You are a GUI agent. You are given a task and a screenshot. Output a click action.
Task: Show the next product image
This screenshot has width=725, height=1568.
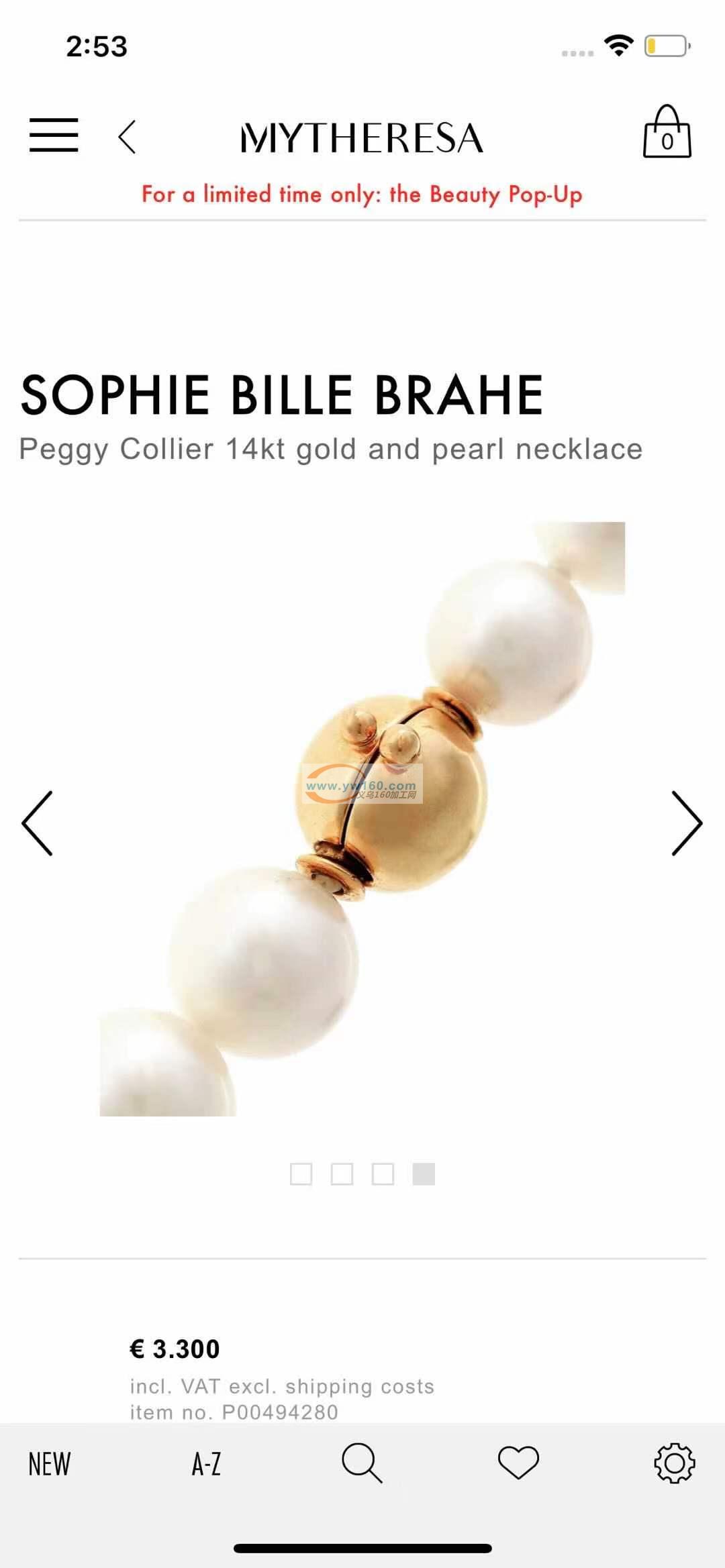[x=686, y=823]
